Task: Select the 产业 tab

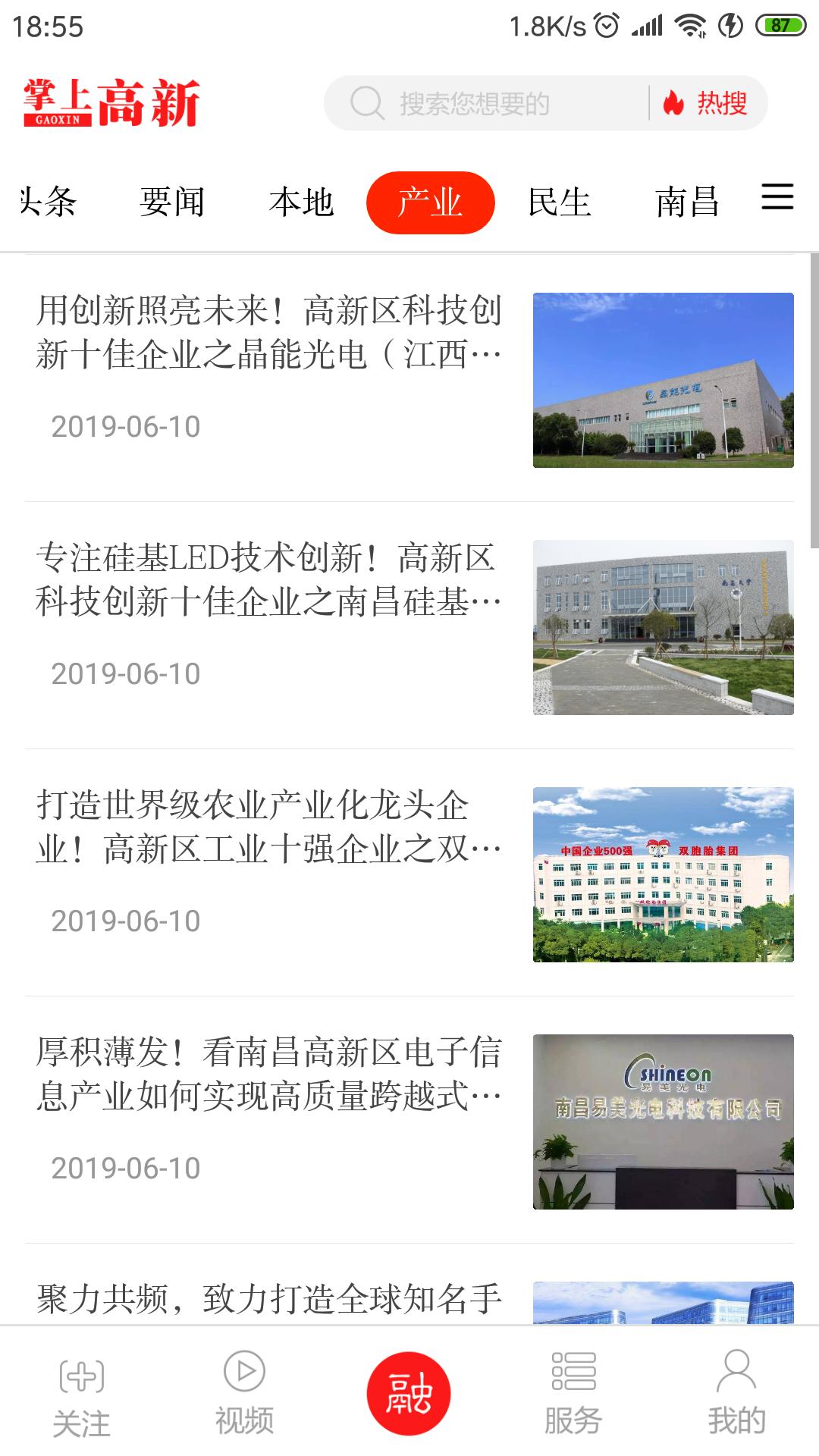Action: (x=430, y=202)
